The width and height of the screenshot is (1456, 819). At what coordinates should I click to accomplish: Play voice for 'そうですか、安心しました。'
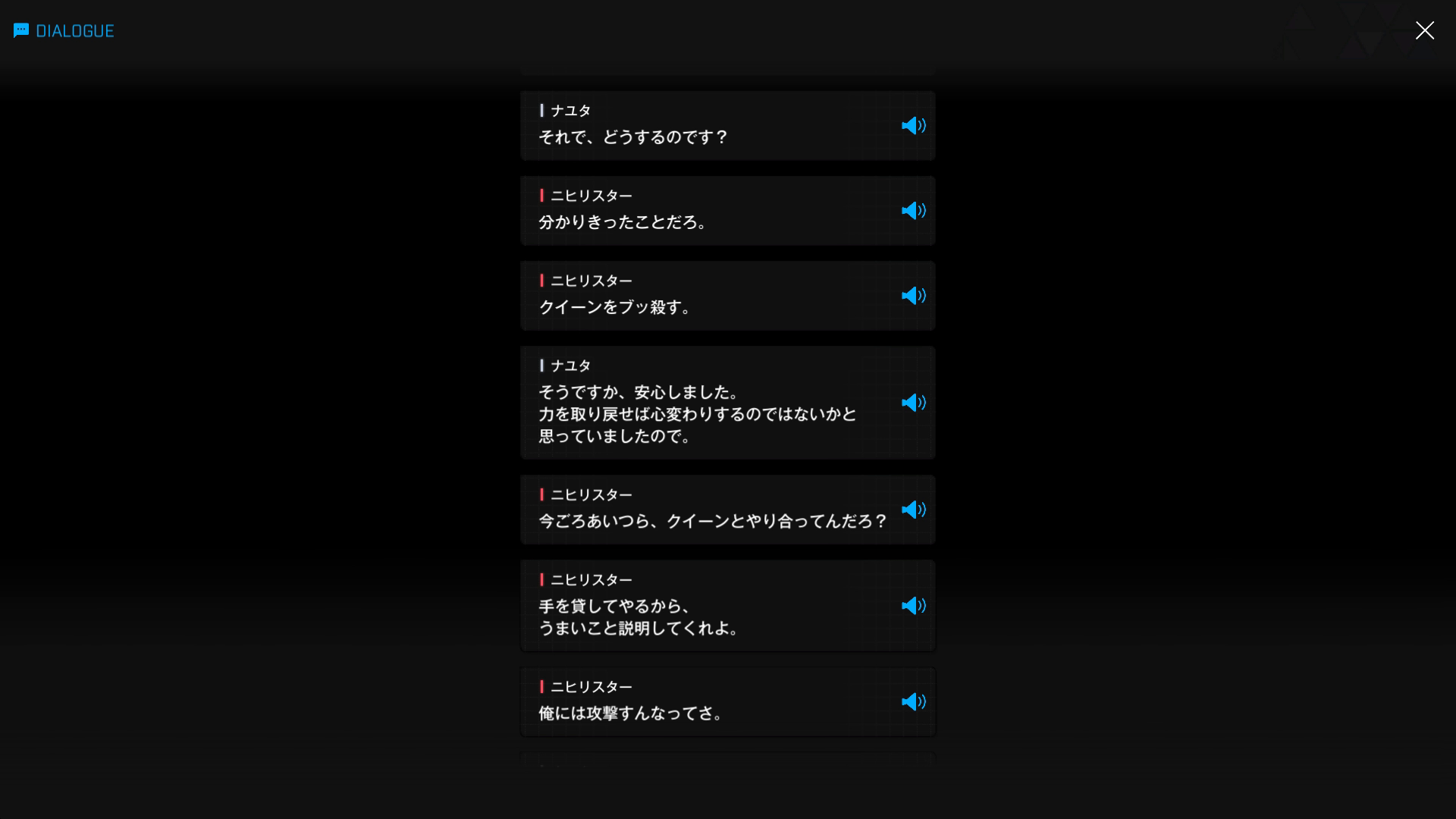click(913, 403)
